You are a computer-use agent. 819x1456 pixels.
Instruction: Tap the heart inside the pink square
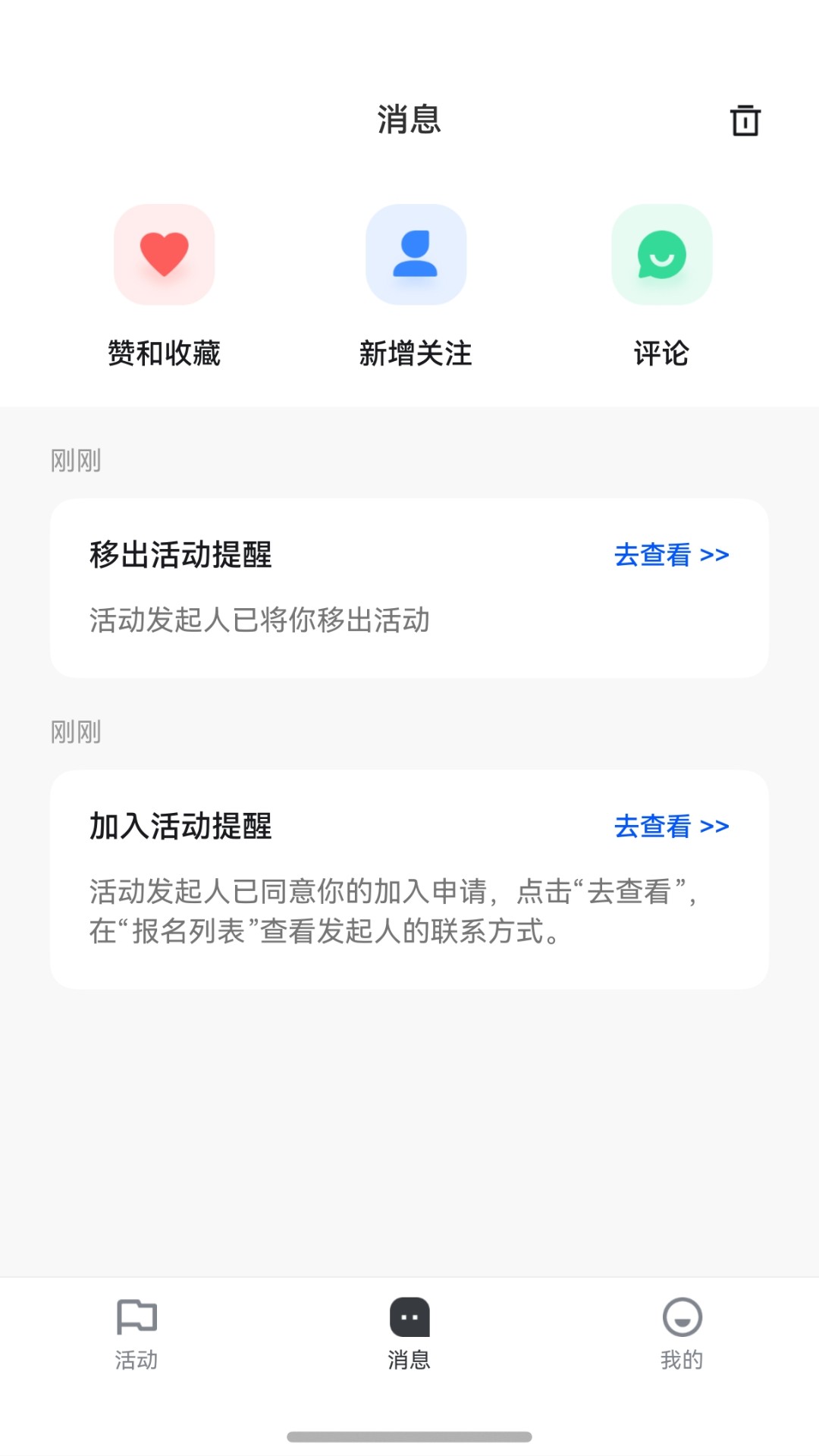(x=165, y=254)
